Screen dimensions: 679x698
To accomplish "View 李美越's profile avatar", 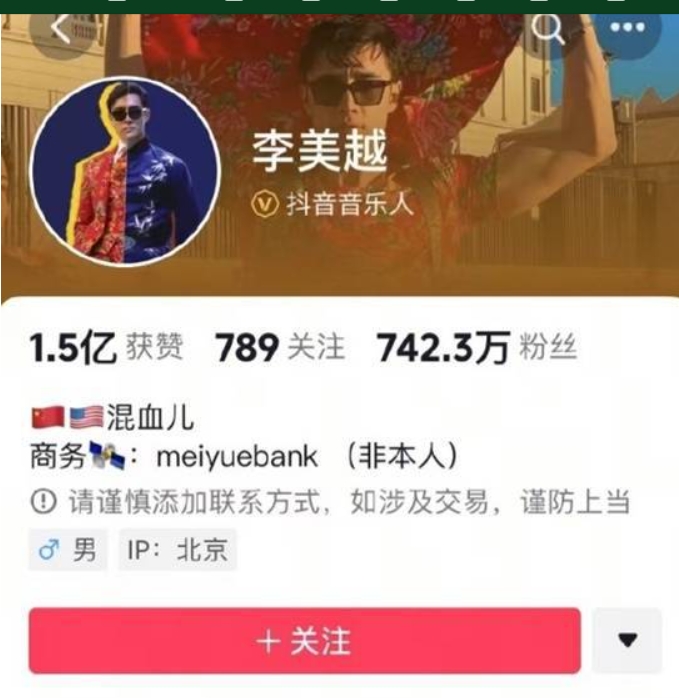I will click(127, 171).
